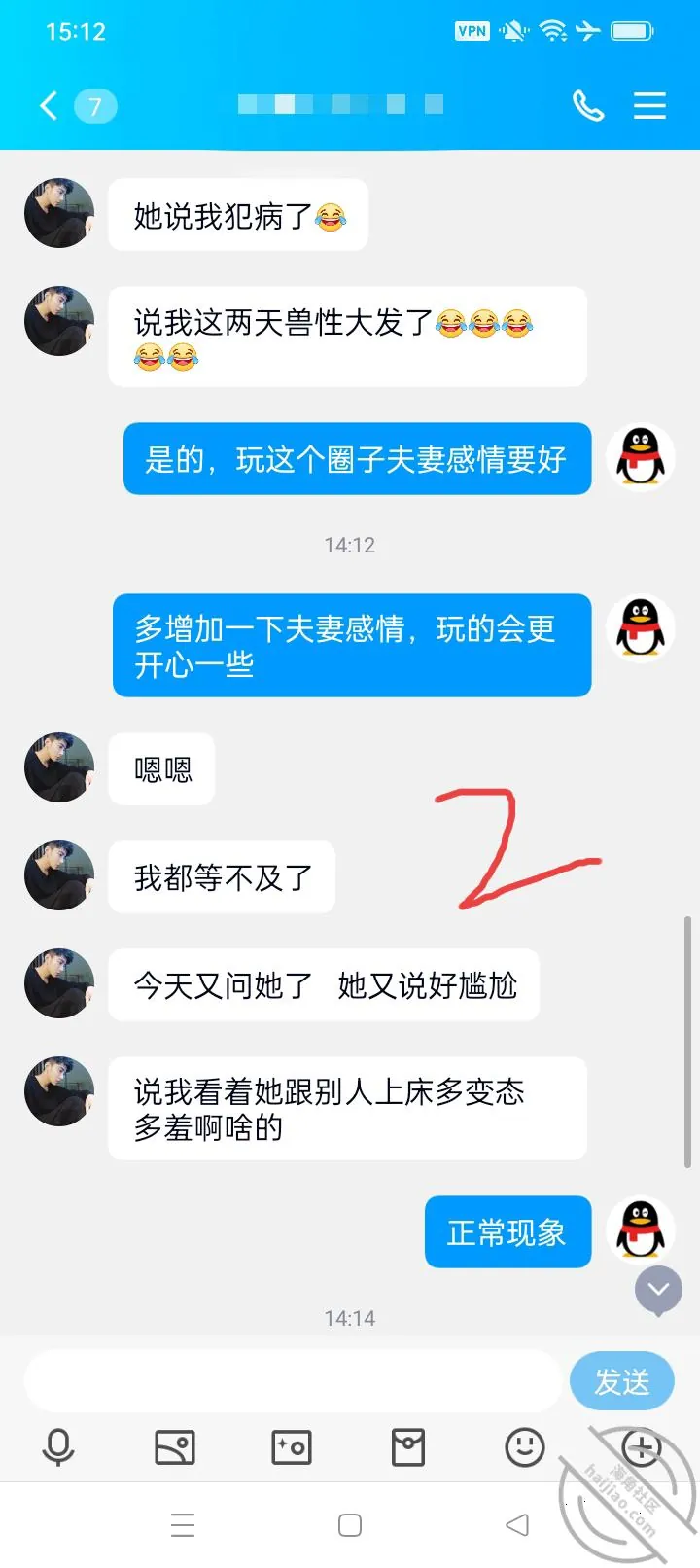This screenshot has height=1568, width=700.
Task: Go to the home screen
Action: (350, 1524)
